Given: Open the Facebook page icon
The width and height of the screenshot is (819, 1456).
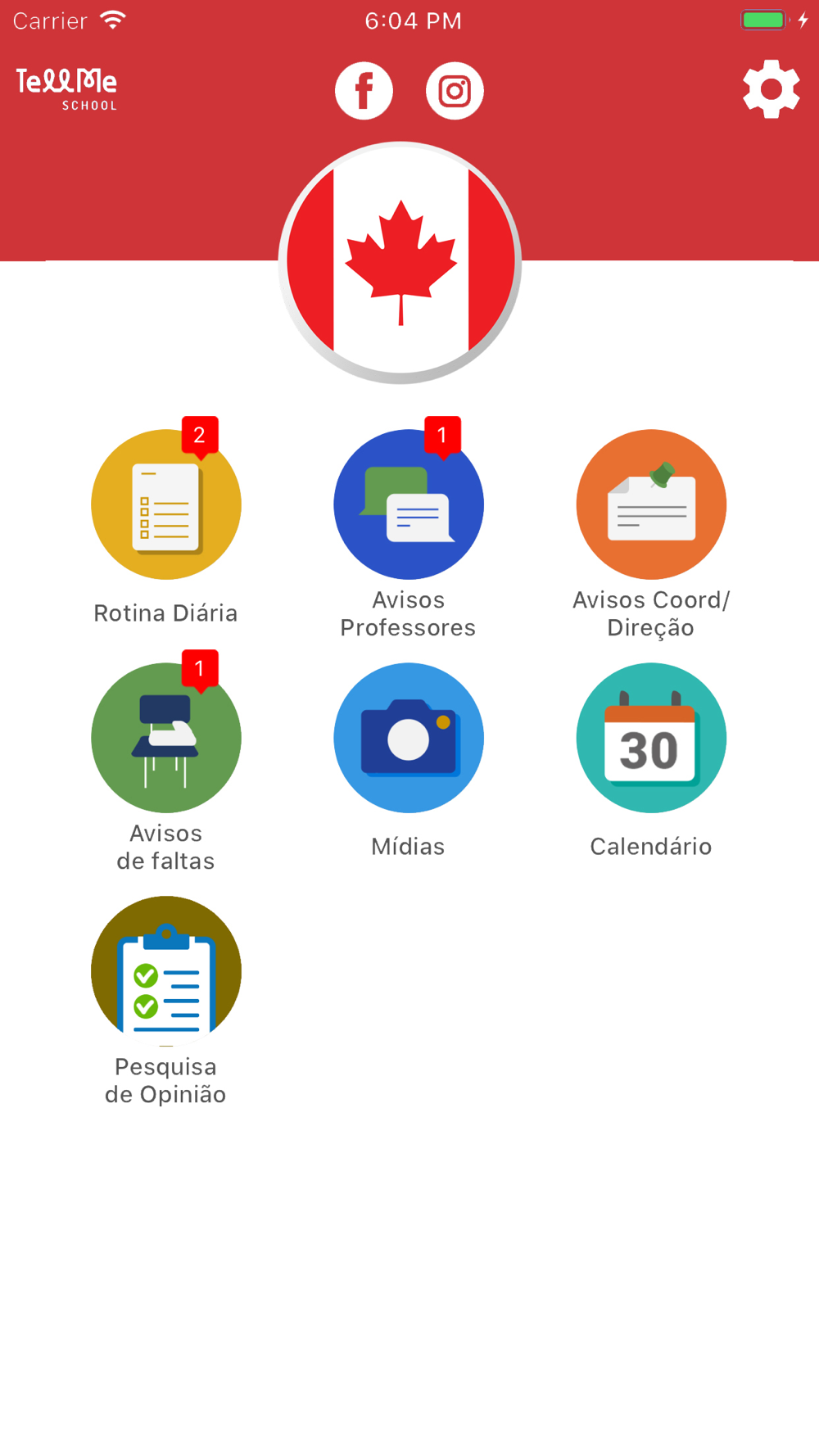Looking at the screenshot, I should [x=364, y=91].
